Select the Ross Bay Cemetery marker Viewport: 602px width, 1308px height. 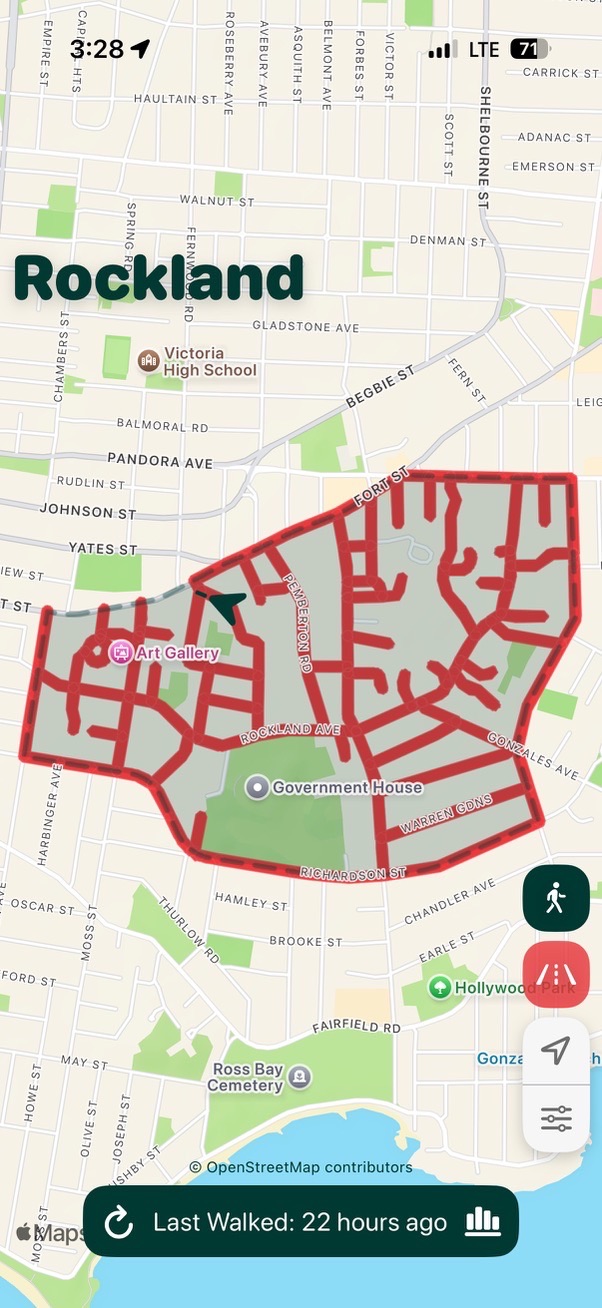299,1077
